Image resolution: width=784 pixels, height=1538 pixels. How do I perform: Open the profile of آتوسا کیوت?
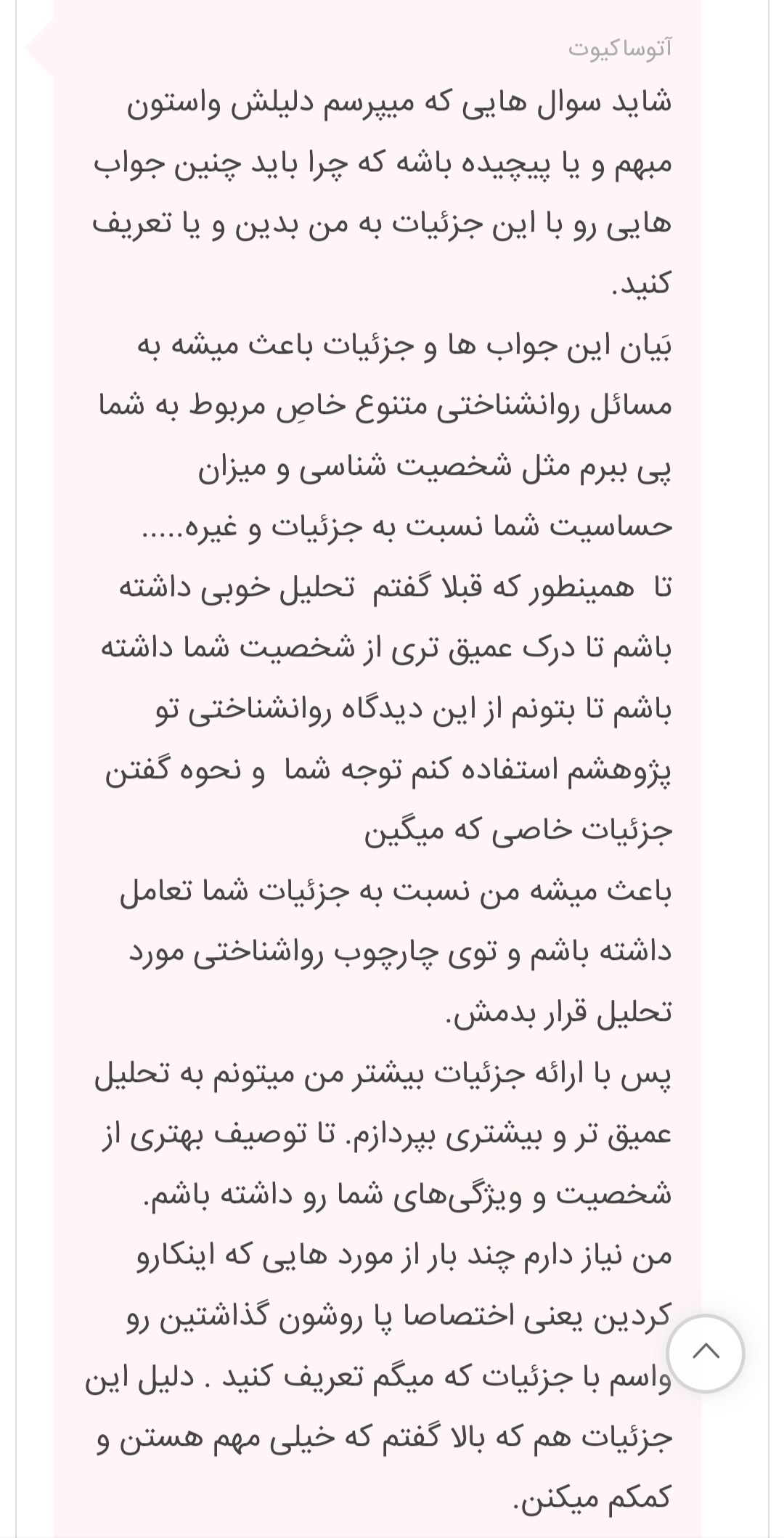click(619, 49)
